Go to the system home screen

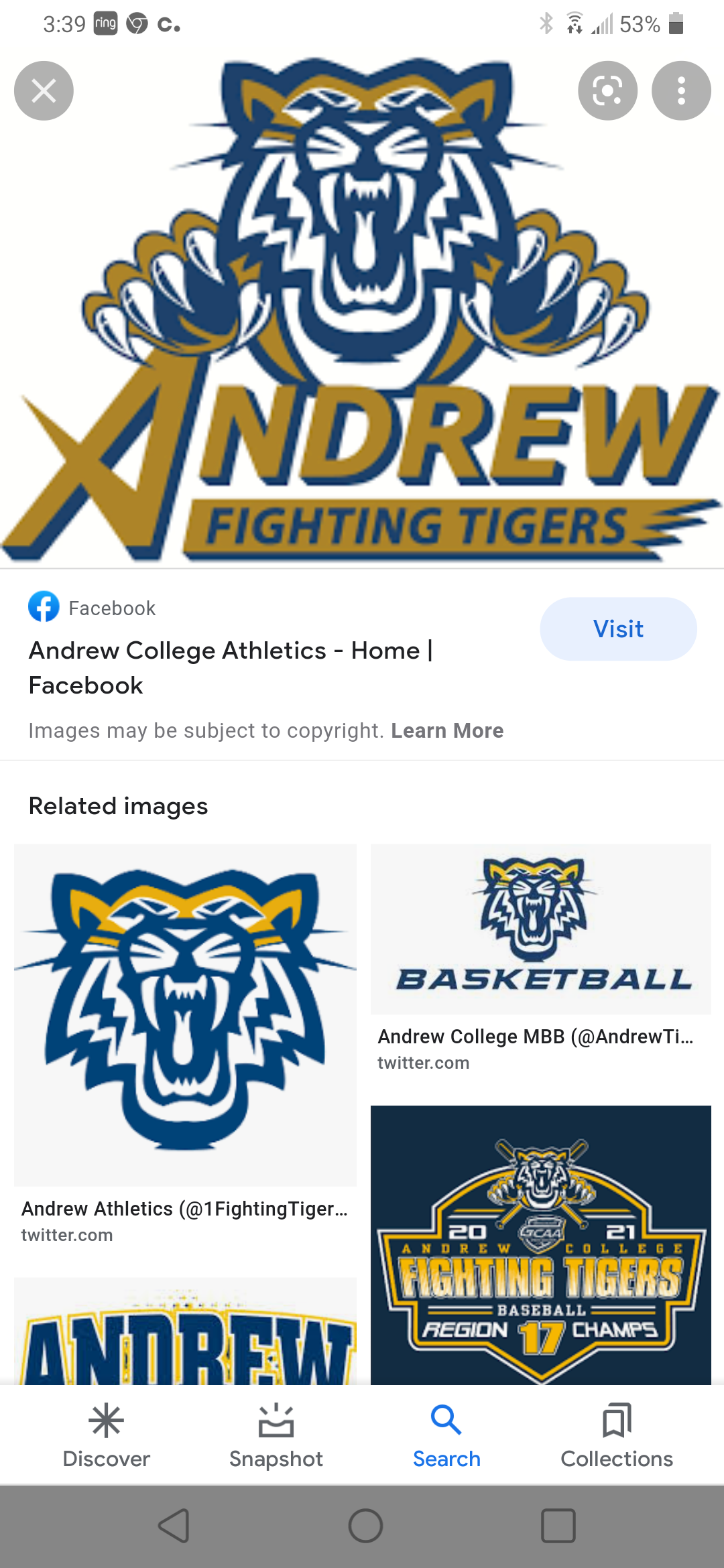click(365, 1526)
